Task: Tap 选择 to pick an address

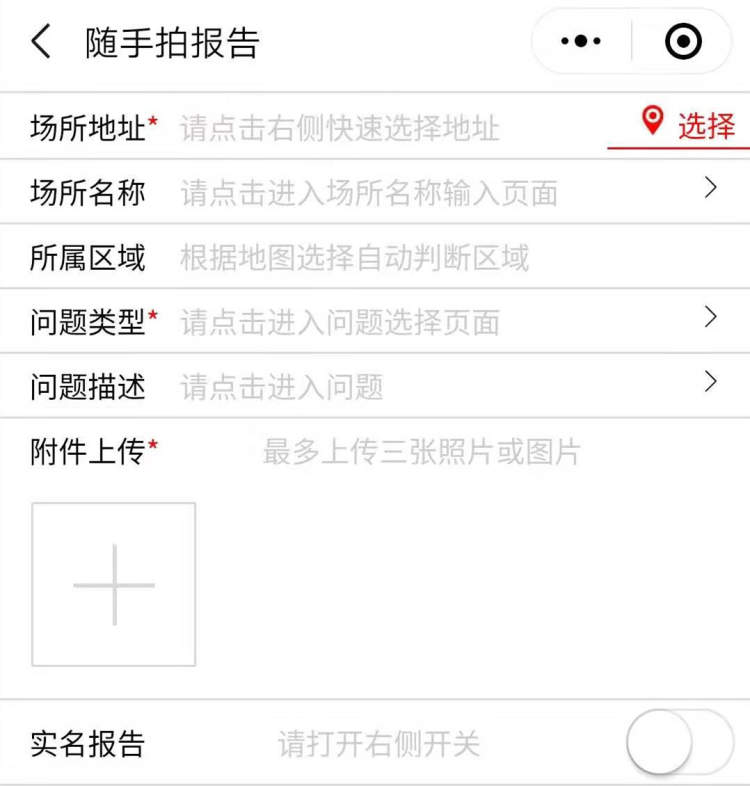Action: pyautogui.click(x=688, y=125)
